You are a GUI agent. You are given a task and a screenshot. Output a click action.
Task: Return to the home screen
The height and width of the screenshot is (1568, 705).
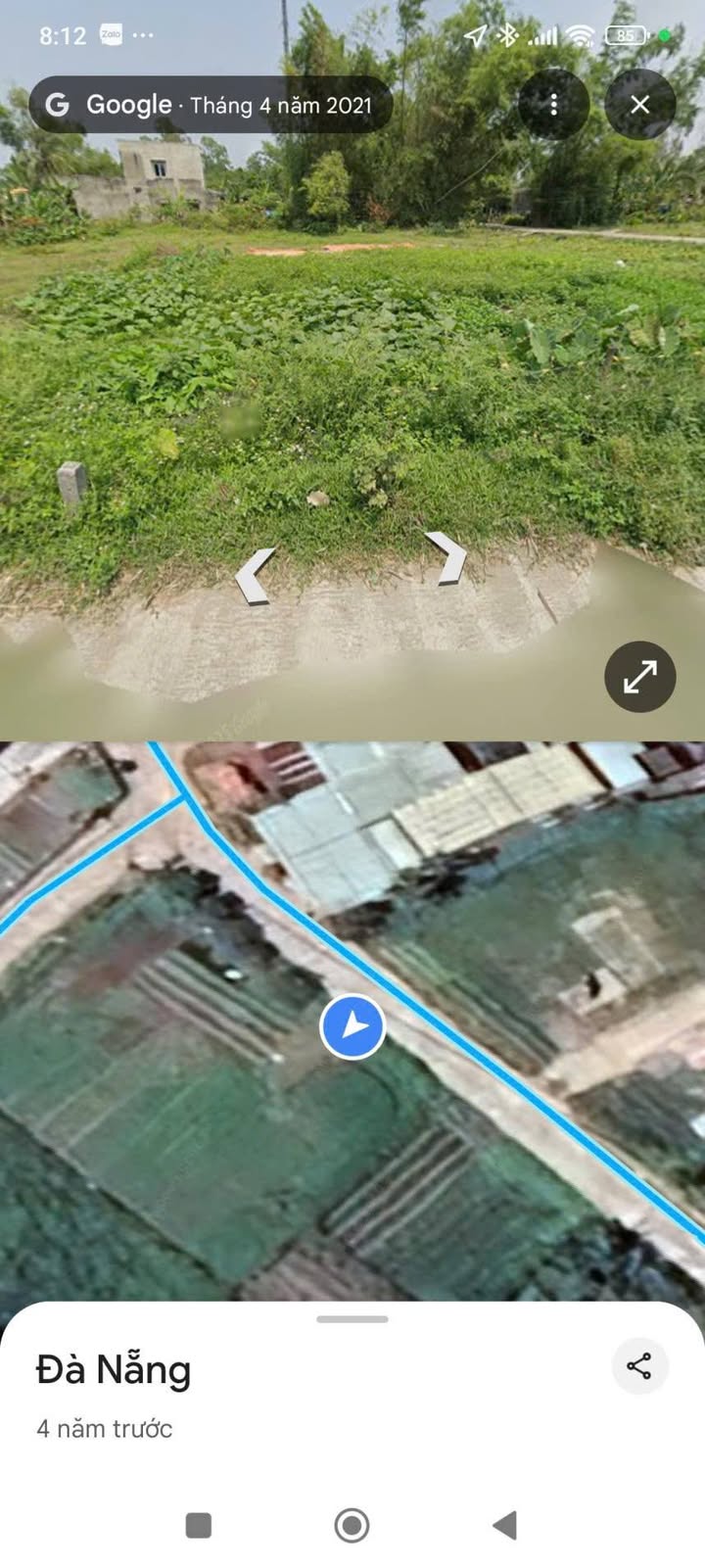pos(352,1524)
